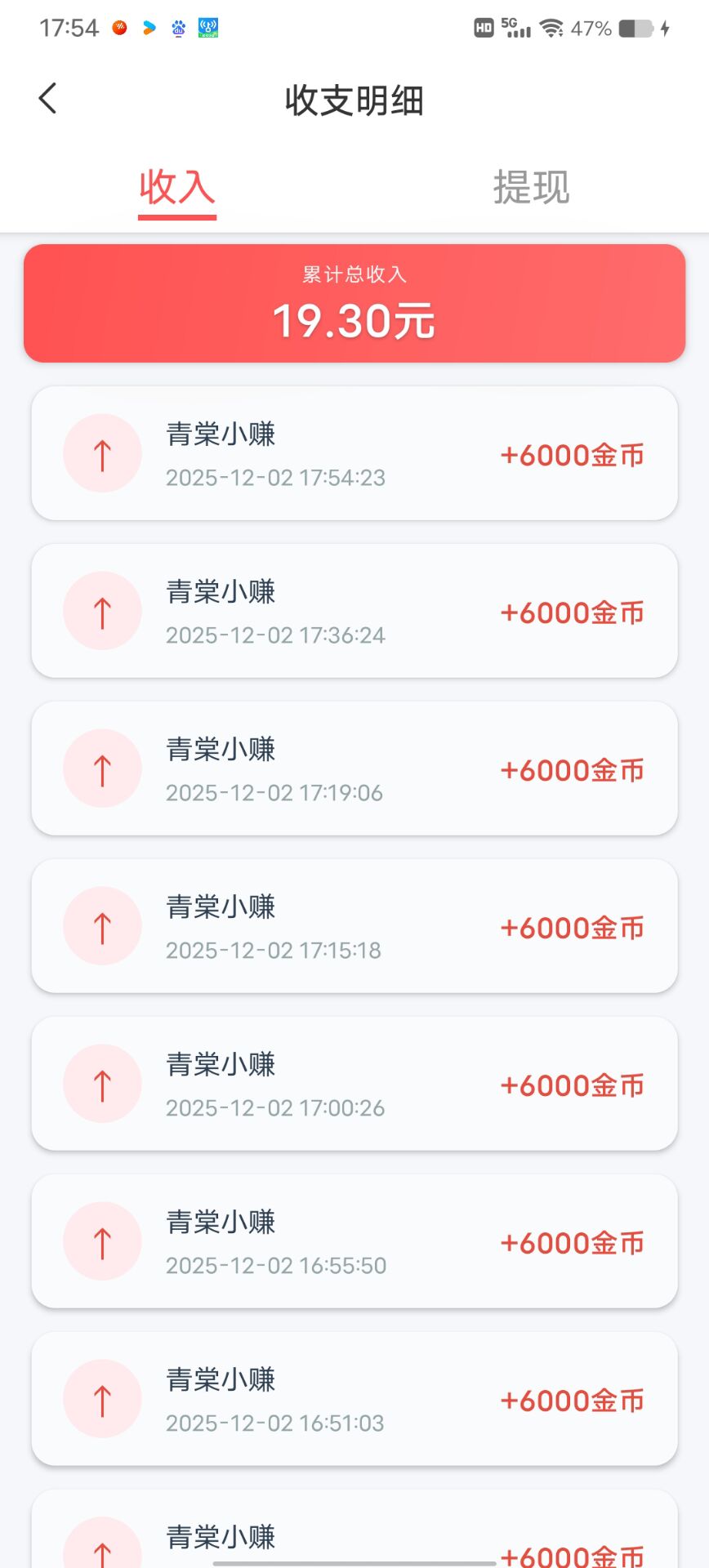This screenshot has width=709, height=1568.
Task: Select the 收入 tab
Action: point(177,187)
